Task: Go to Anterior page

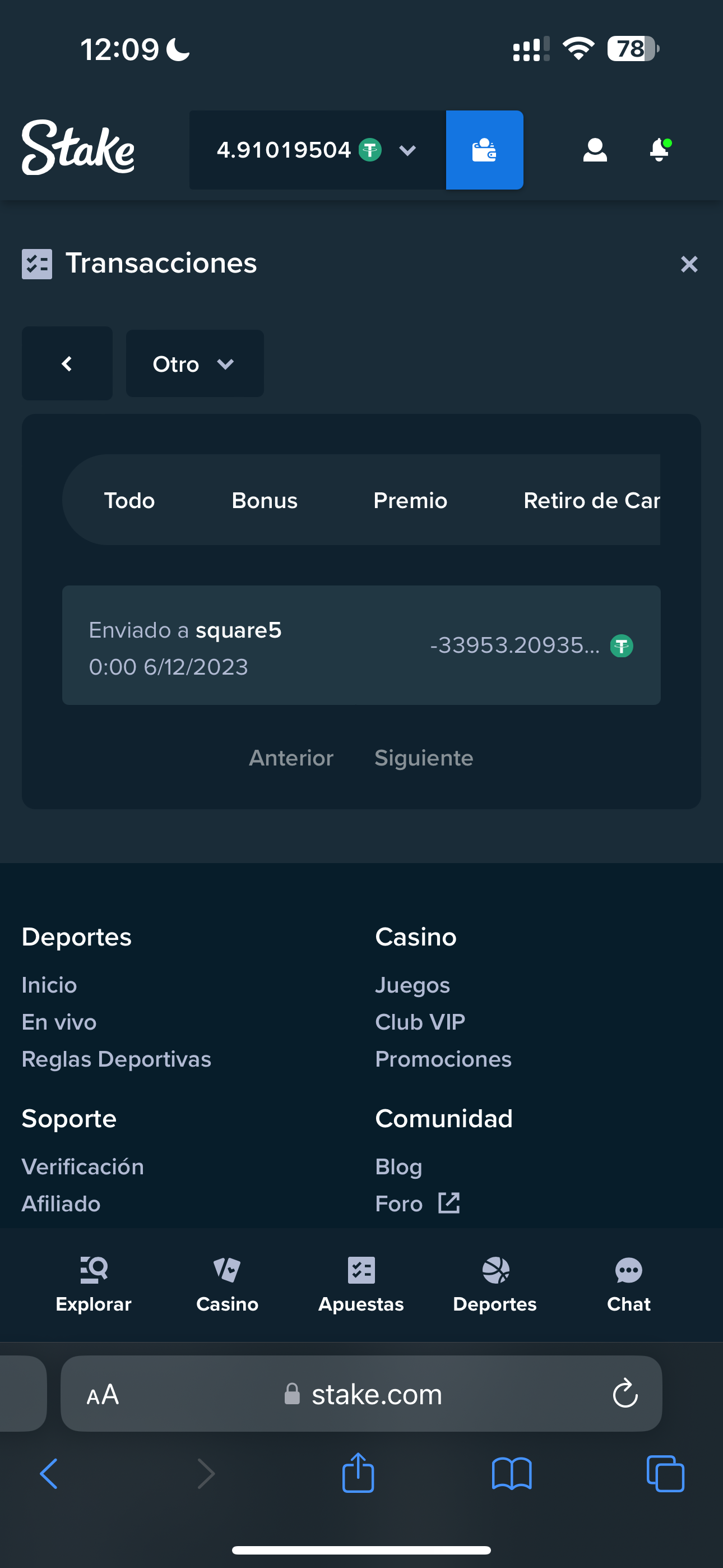Action: tap(291, 758)
